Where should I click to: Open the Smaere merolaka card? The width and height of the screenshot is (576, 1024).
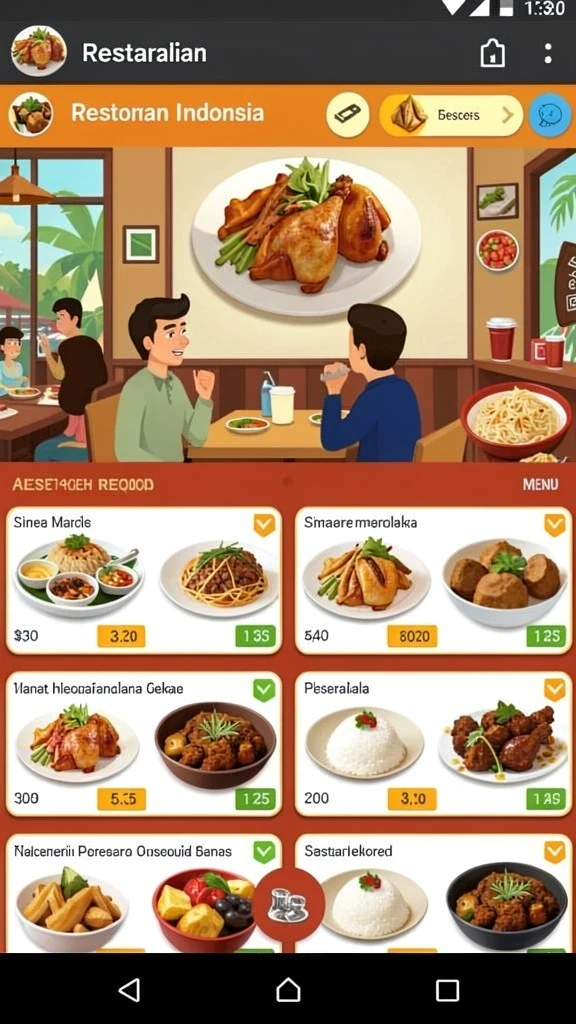coord(434,580)
